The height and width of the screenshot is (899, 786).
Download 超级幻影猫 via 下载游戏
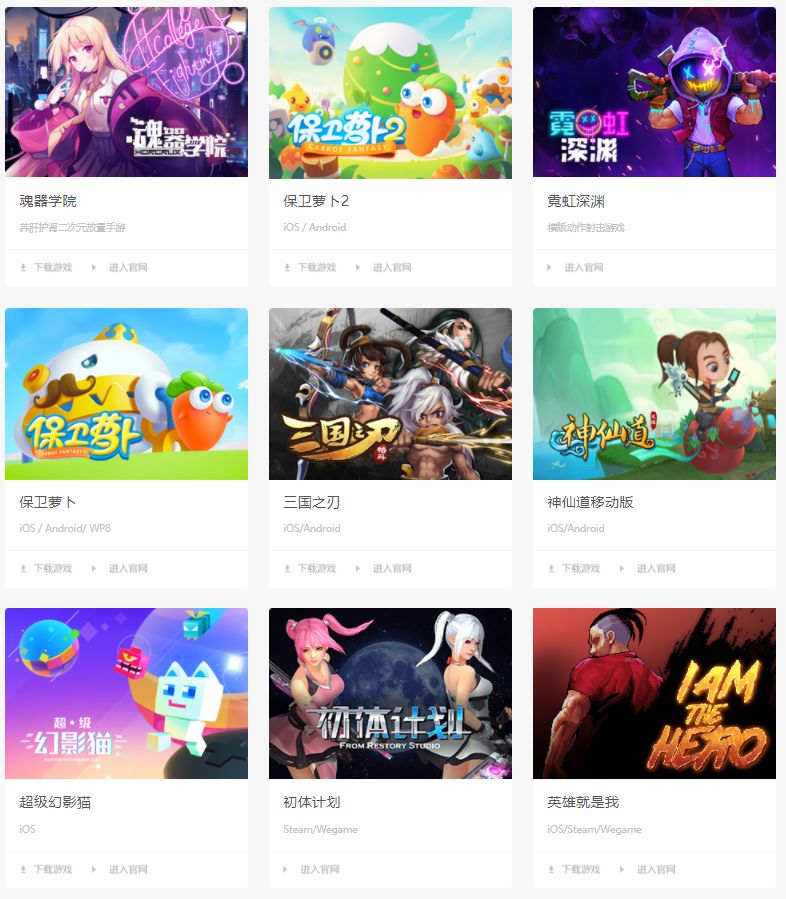[x=52, y=869]
